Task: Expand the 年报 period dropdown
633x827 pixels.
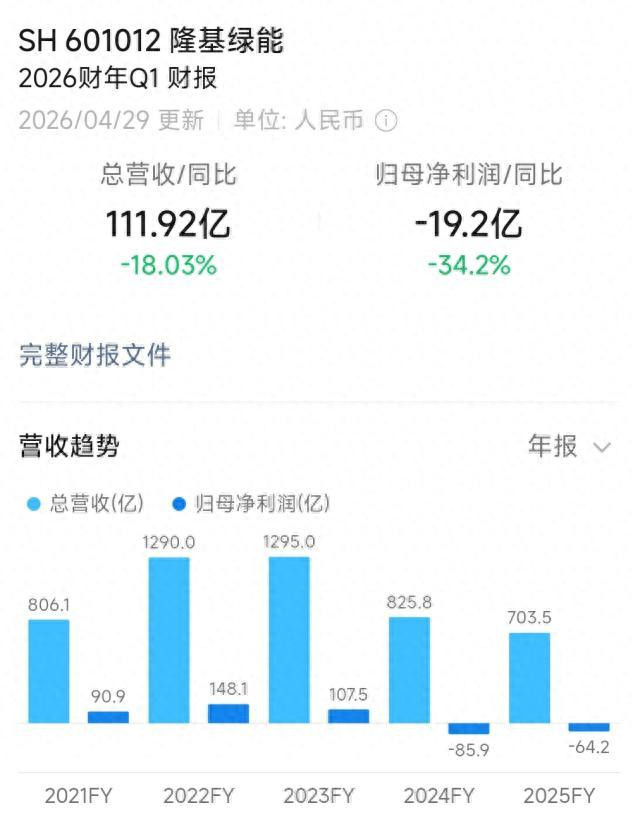Action: (570, 446)
